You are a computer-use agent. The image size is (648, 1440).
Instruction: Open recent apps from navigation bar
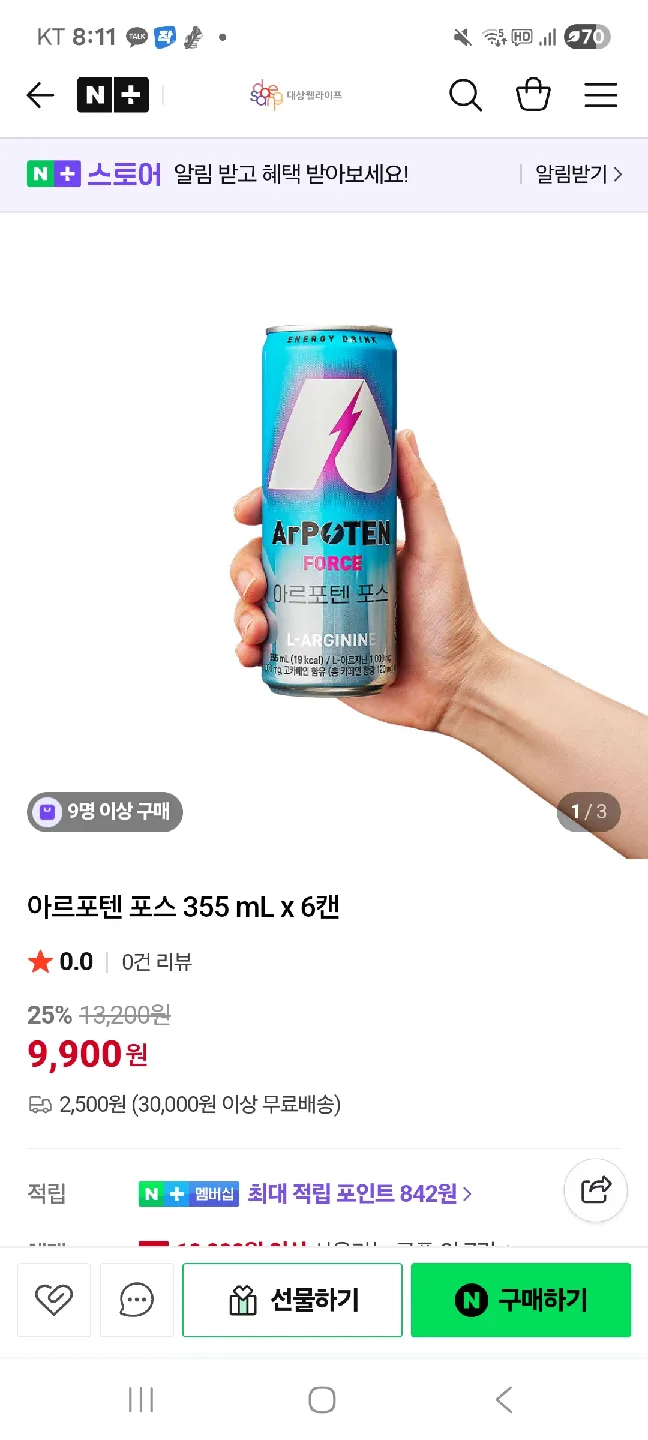click(x=141, y=1400)
